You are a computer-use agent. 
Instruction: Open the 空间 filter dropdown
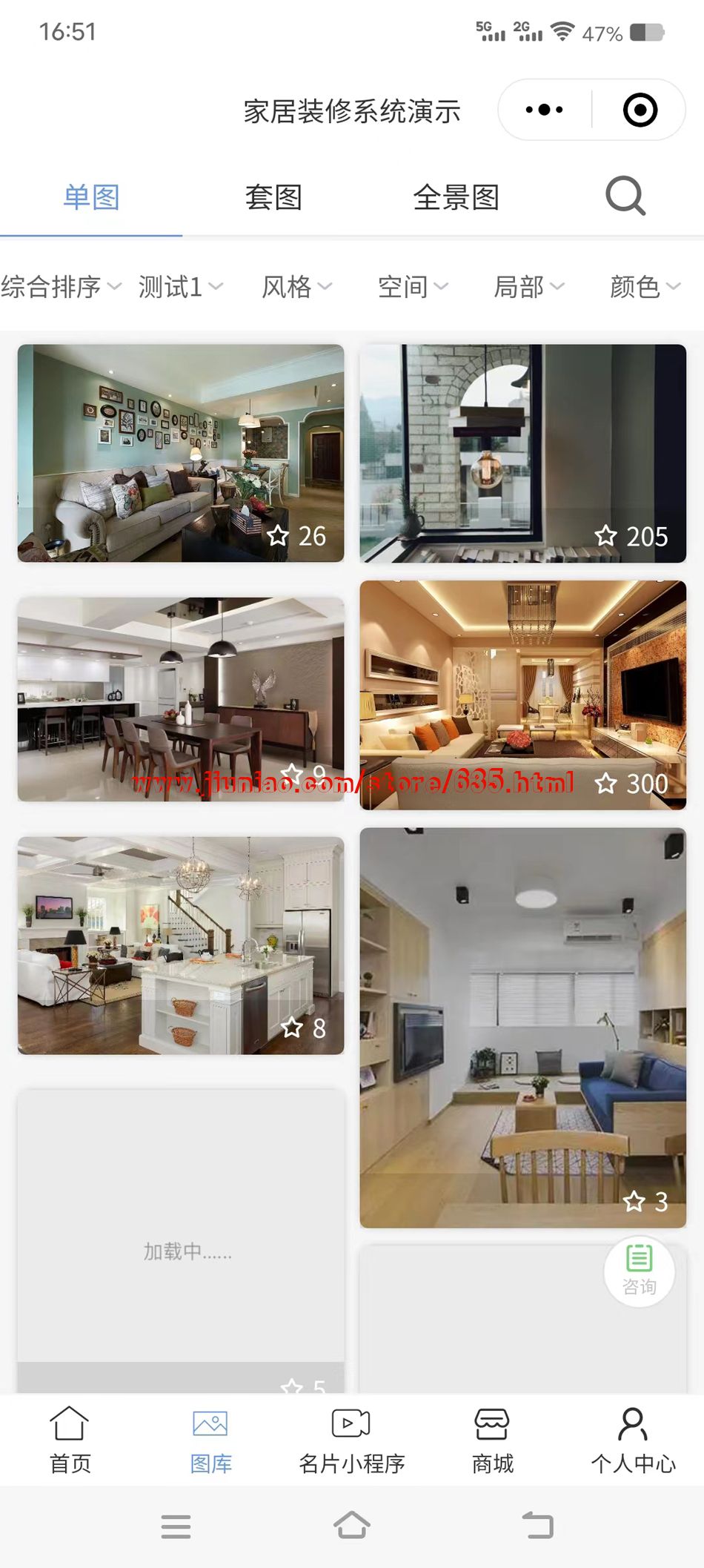pos(413,286)
